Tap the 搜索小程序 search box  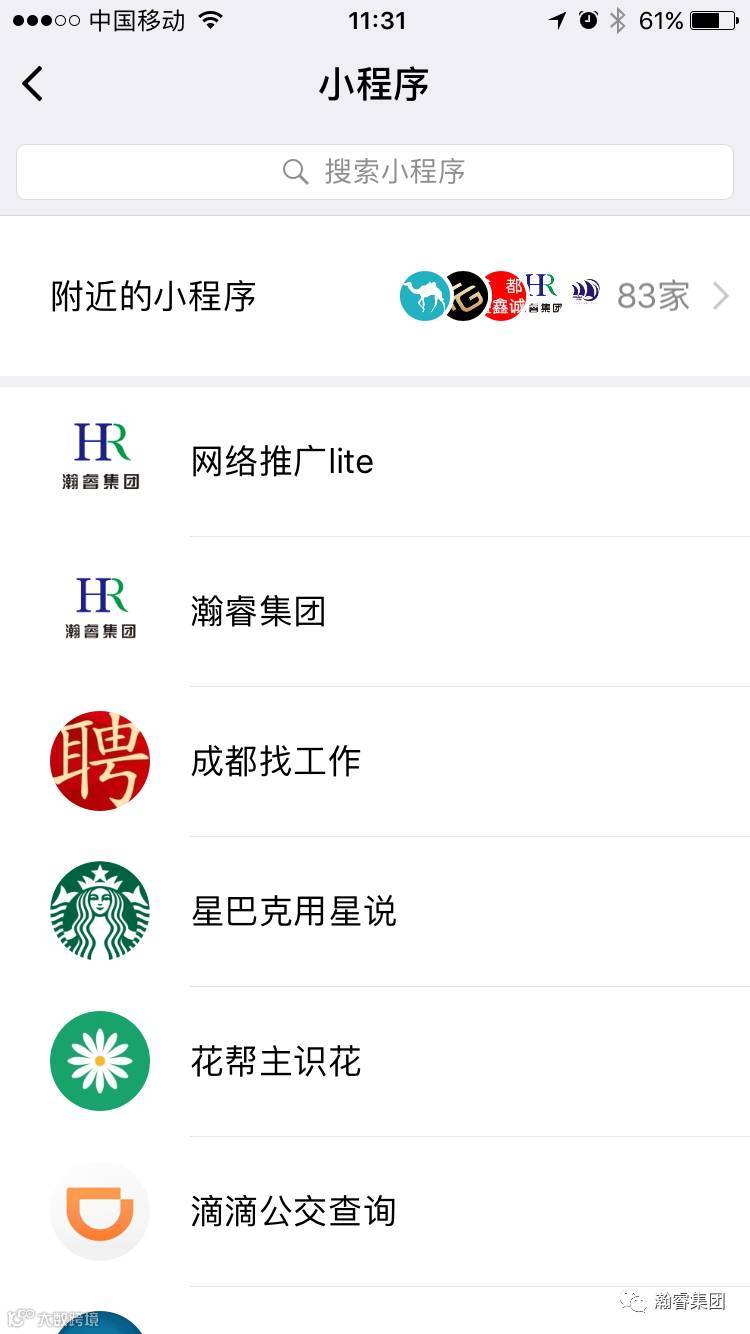[x=375, y=171]
